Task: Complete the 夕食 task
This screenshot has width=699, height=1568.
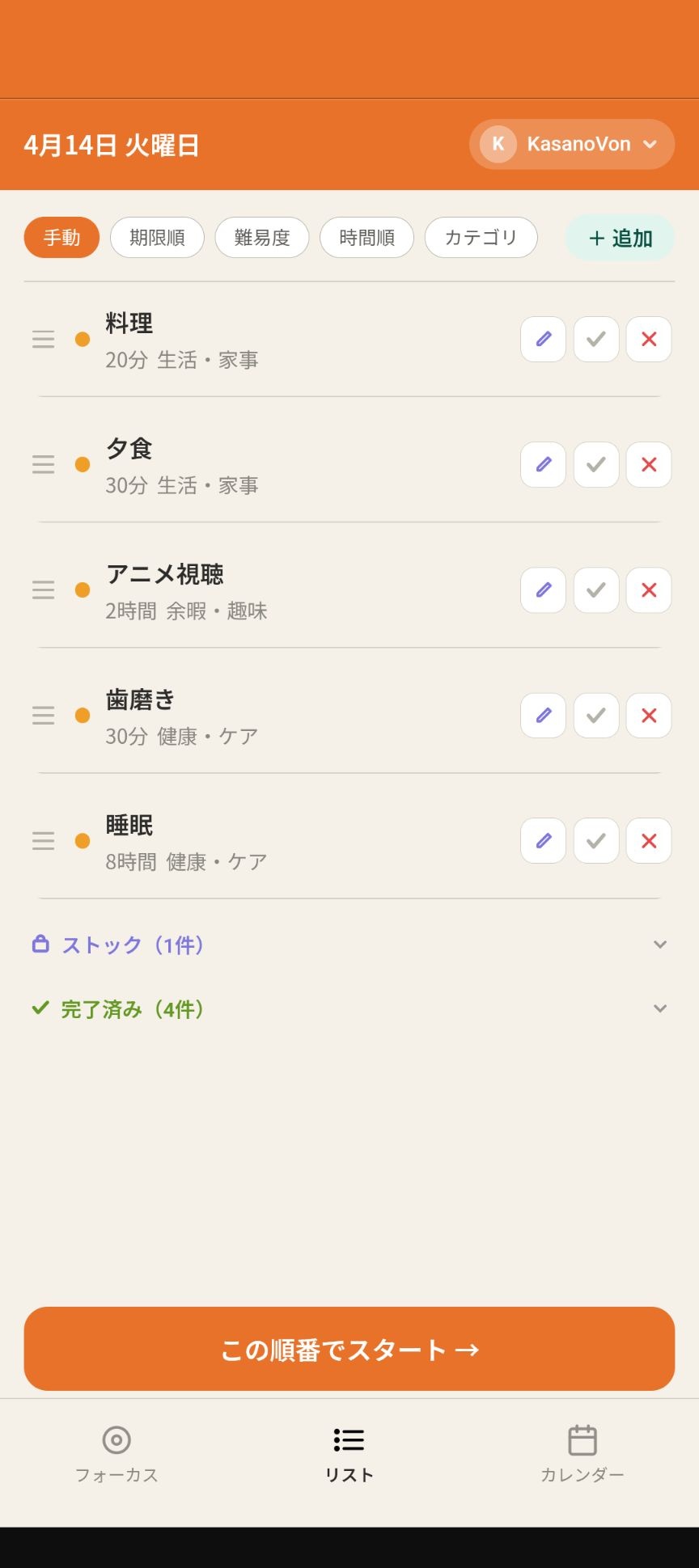Action: tap(596, 465)
